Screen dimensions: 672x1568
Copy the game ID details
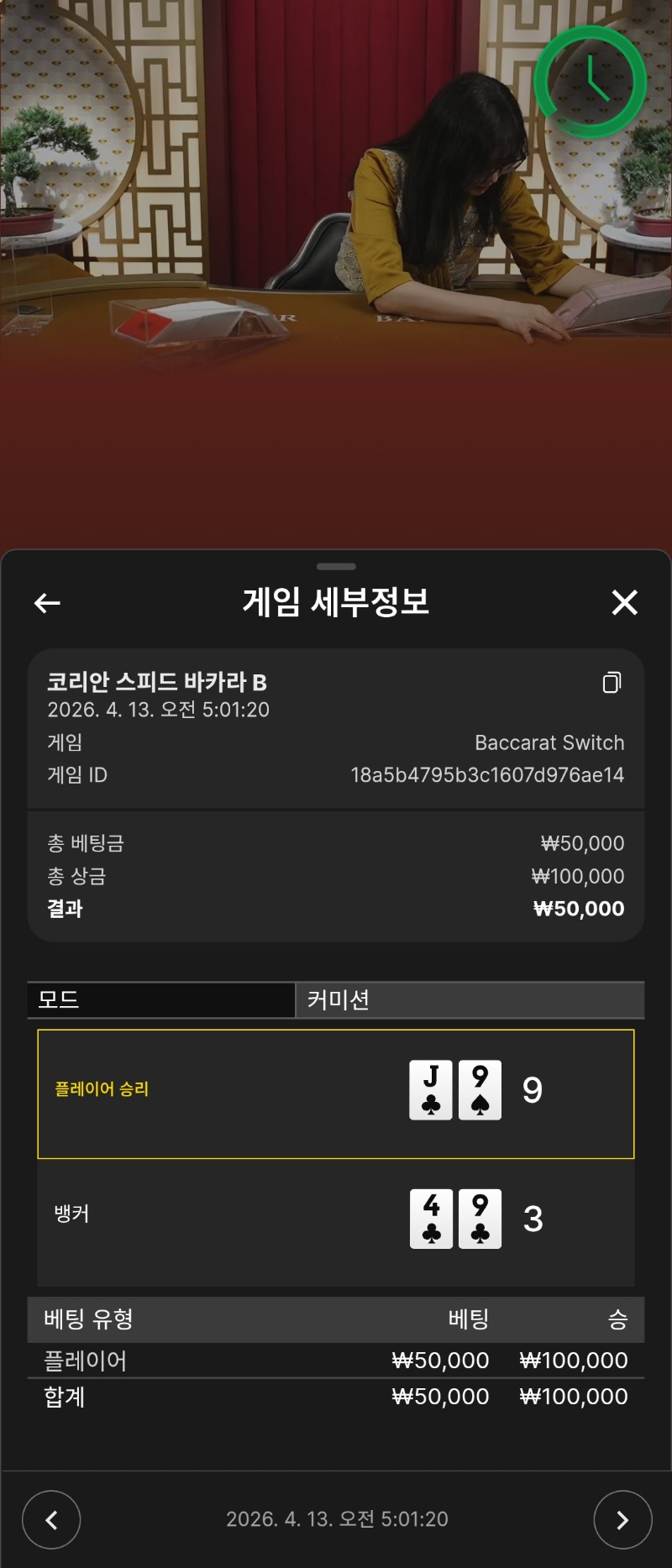[612, 683]
